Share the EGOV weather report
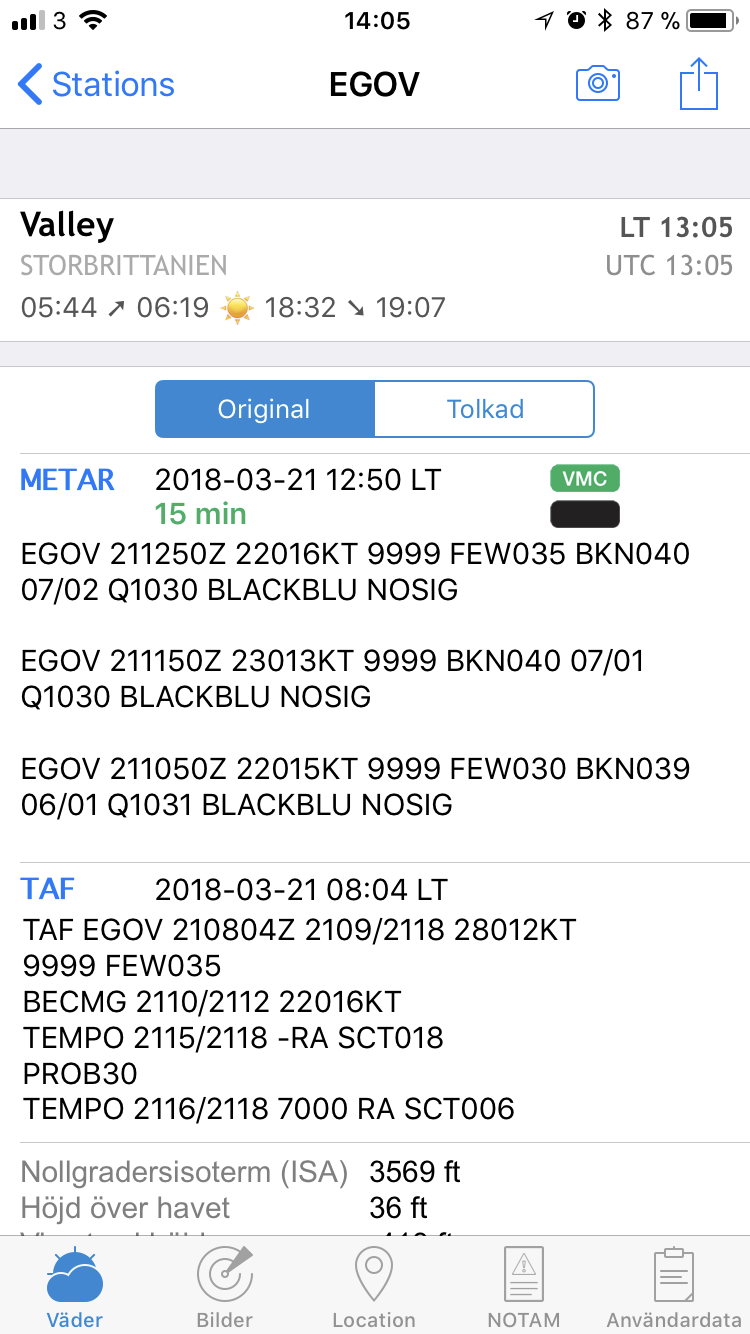Screen dimensions: 750x1334 [x=699, y=83]
